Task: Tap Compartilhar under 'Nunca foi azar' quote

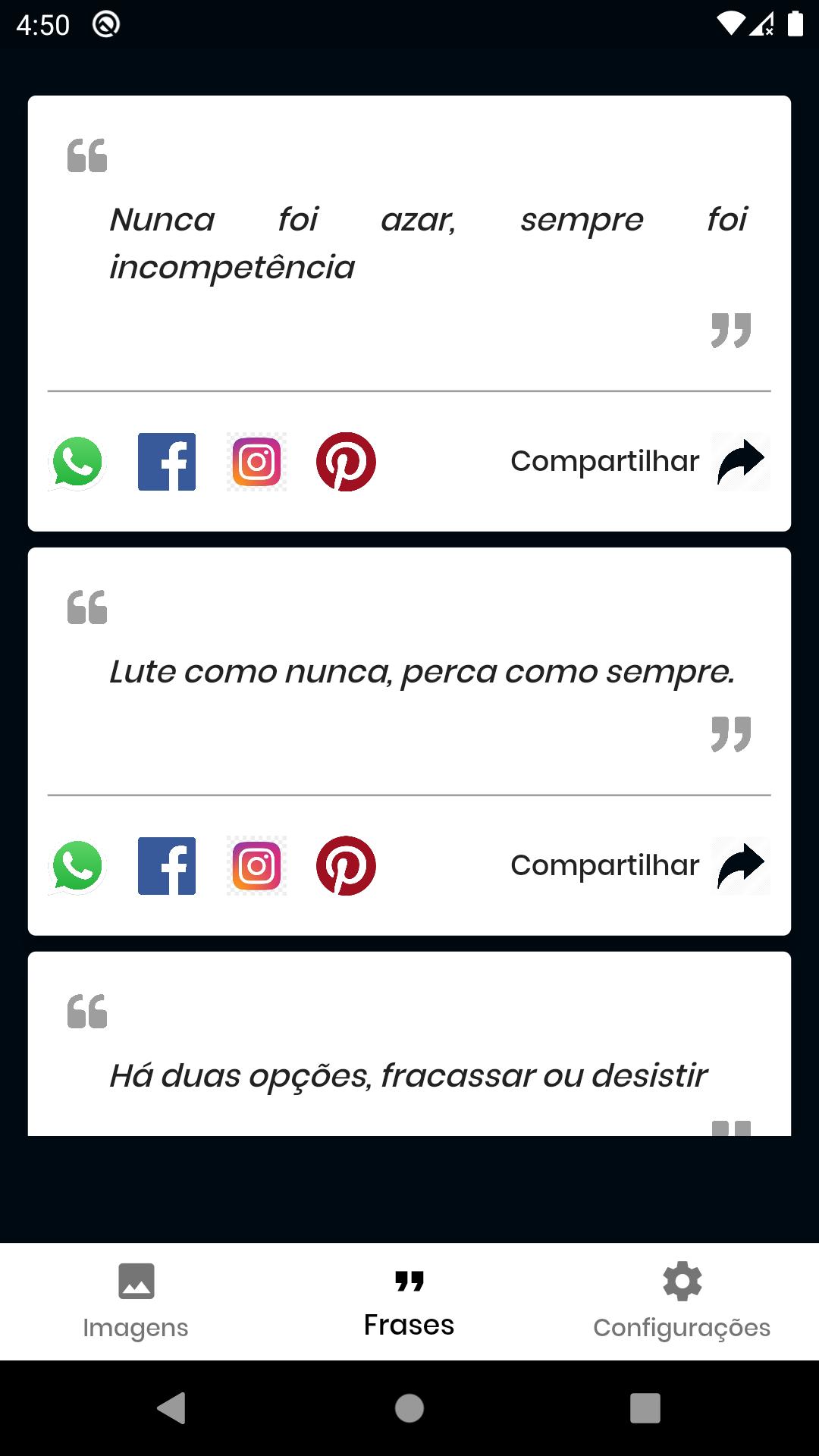Action: 639,462
